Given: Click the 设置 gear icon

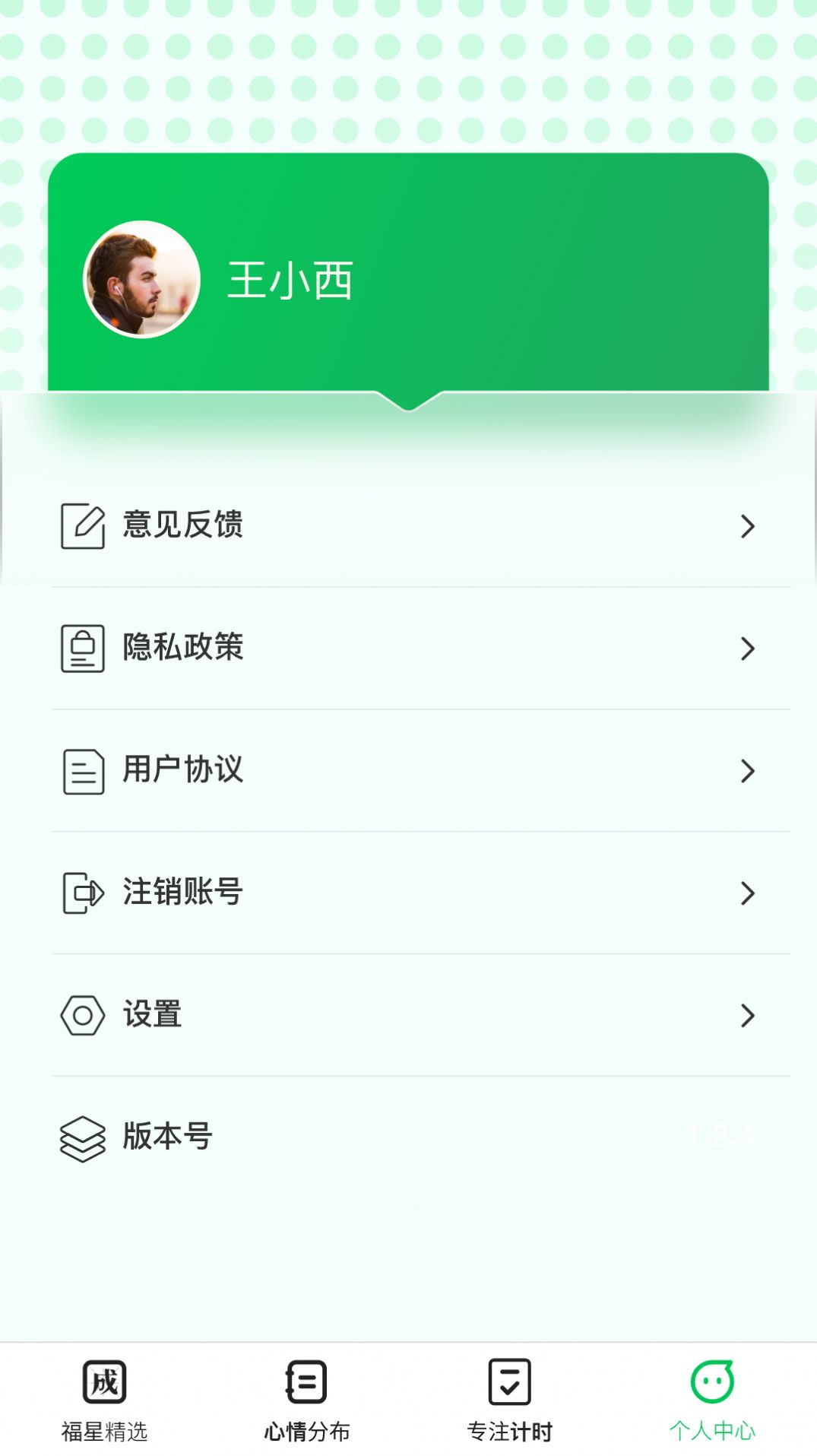Looking at the screenshot, I should [x=82, y=1014].
